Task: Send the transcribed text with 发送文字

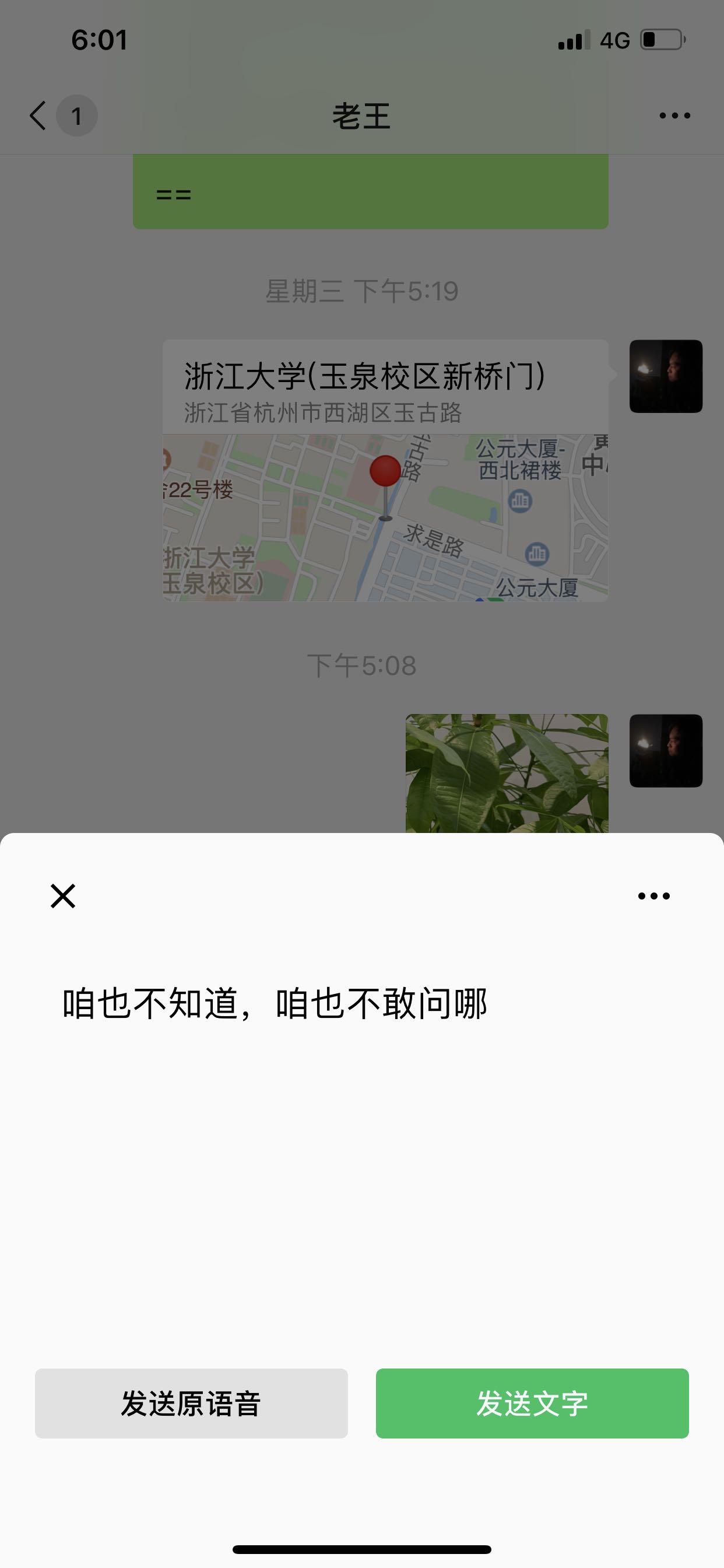Action: coord(532,1403)
